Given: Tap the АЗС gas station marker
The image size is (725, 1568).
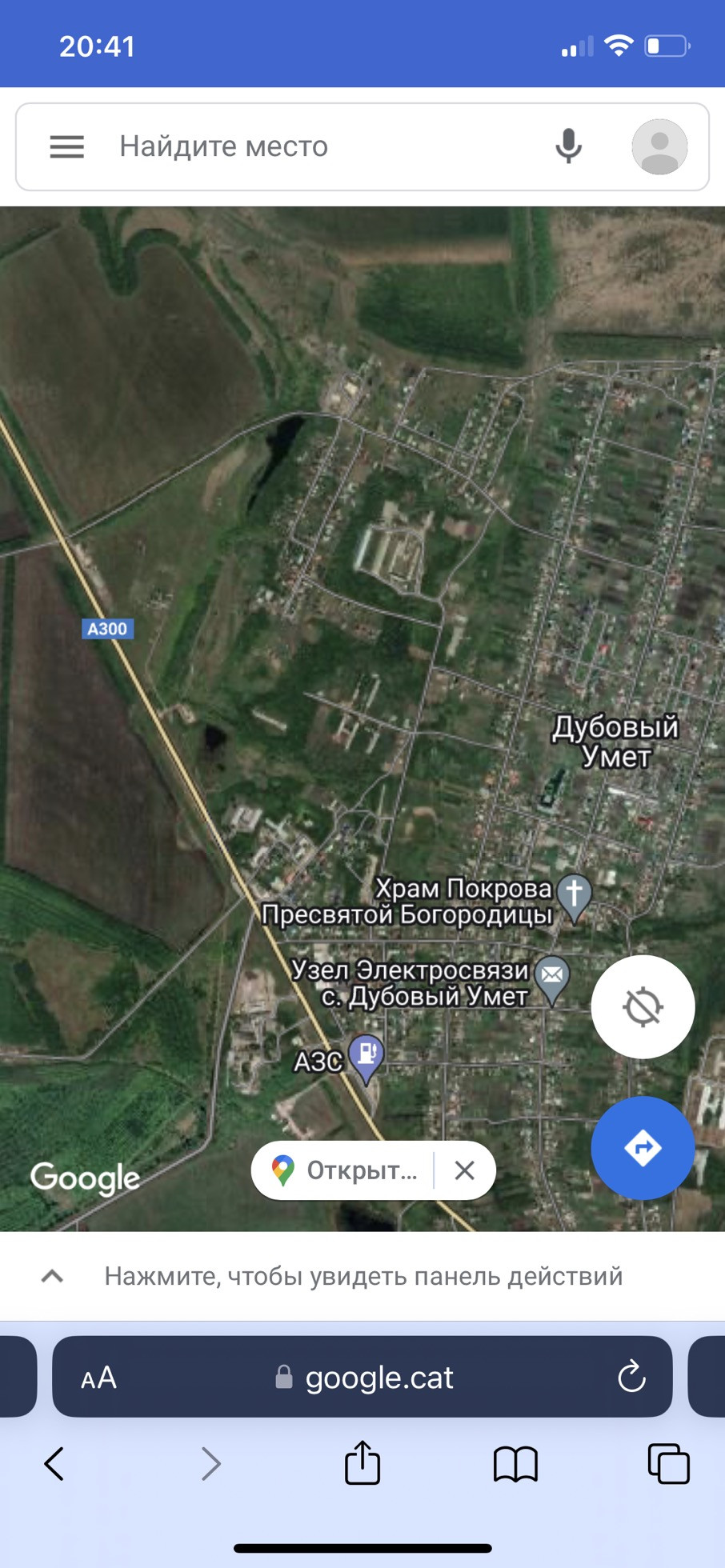Looking at the screenshot, I should tap(367, 1056).
